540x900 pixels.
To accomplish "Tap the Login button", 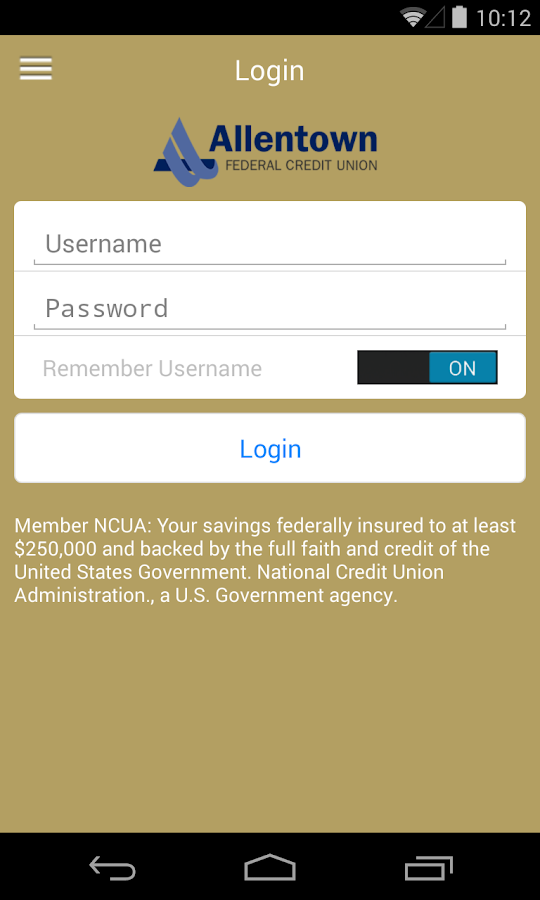I will pyautogui.click(x=270, y=448).
